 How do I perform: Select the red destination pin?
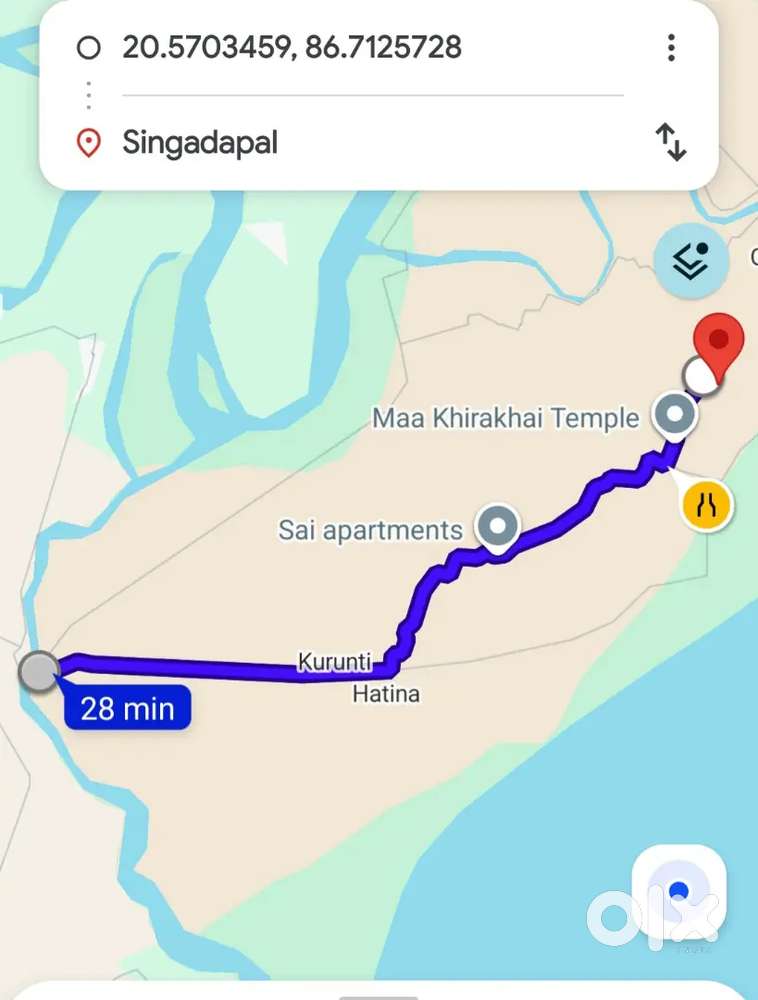click(x=720, y=345)
